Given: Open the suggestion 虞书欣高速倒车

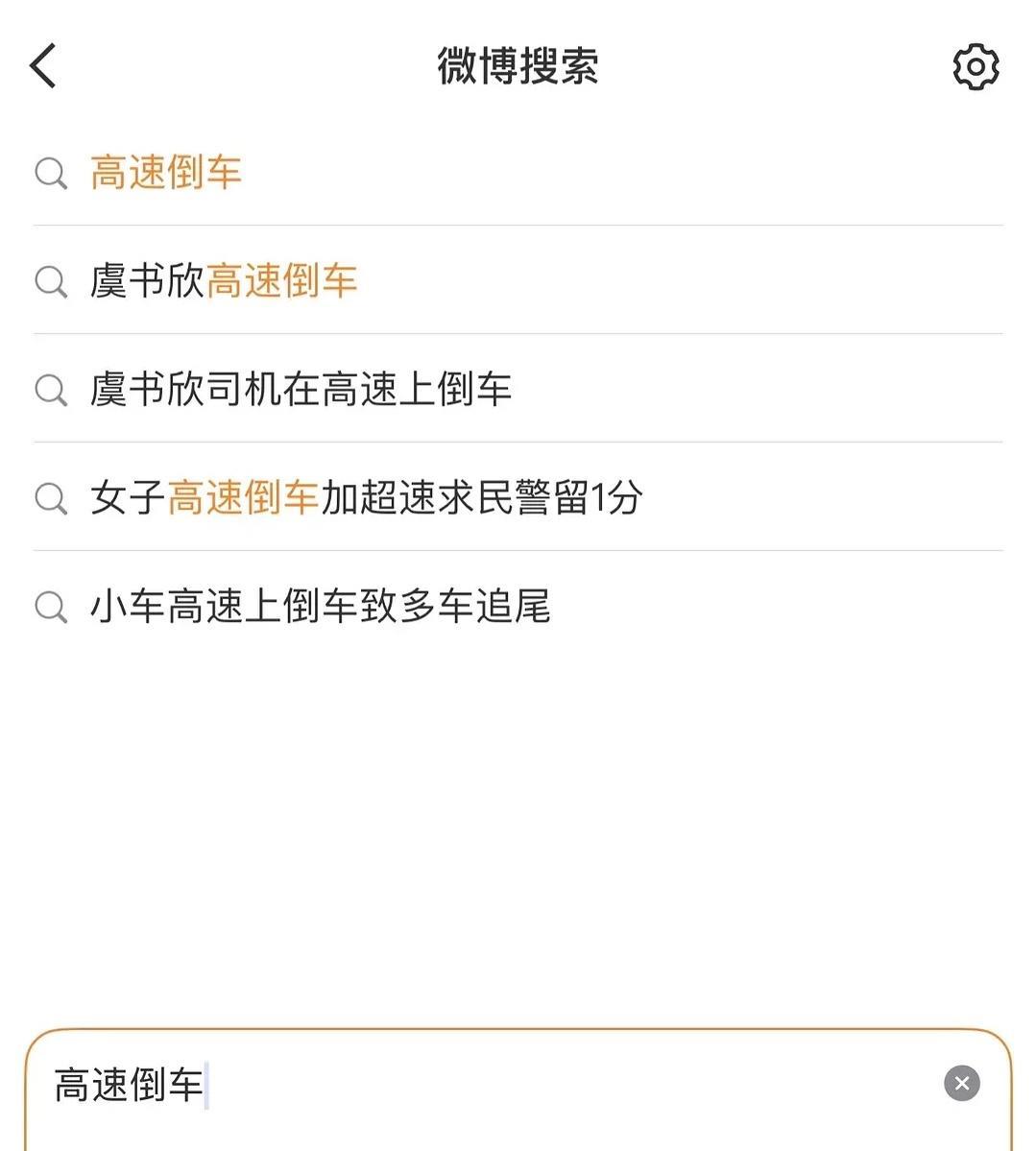Looking at the screenshot, I should (x=223, y=282).
